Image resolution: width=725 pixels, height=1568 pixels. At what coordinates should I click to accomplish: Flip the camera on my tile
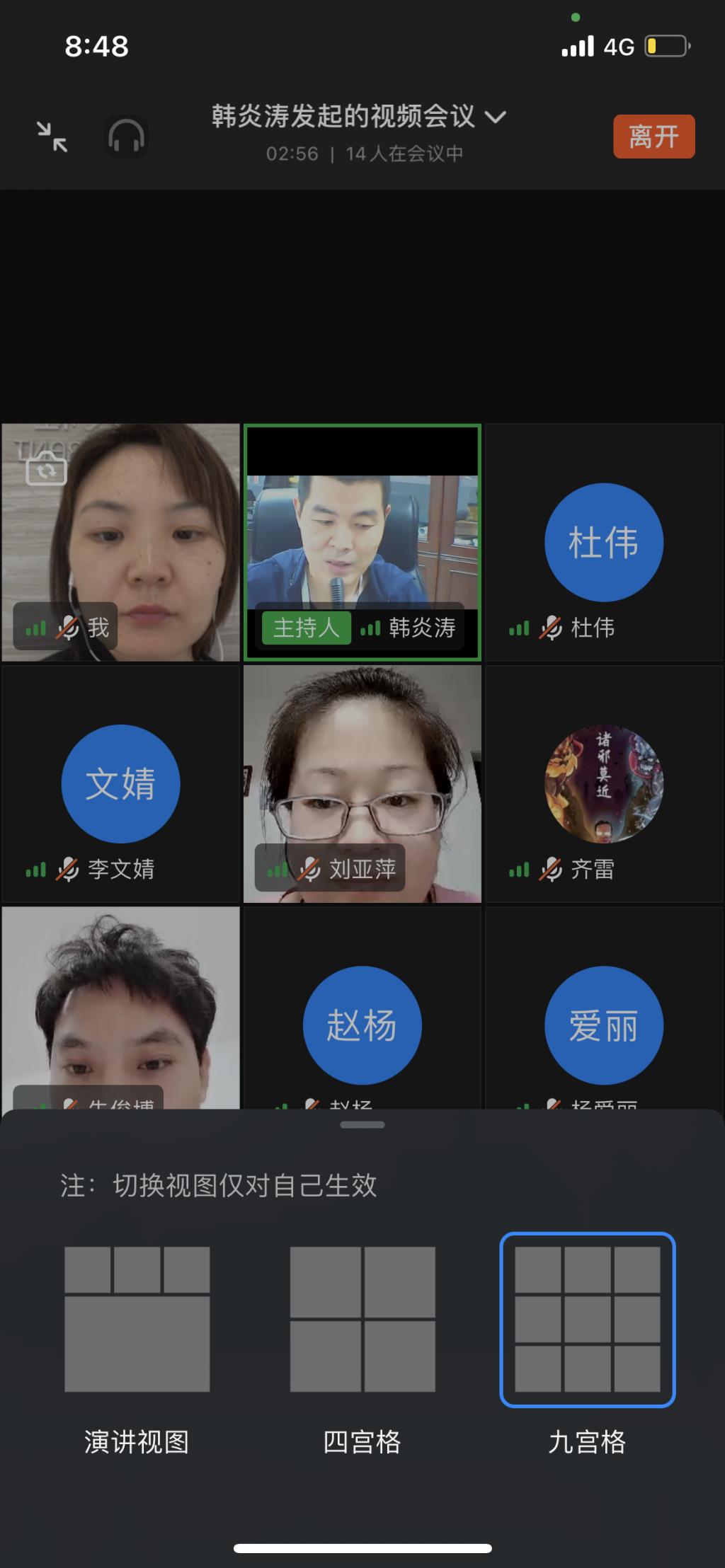coord(46,470)
